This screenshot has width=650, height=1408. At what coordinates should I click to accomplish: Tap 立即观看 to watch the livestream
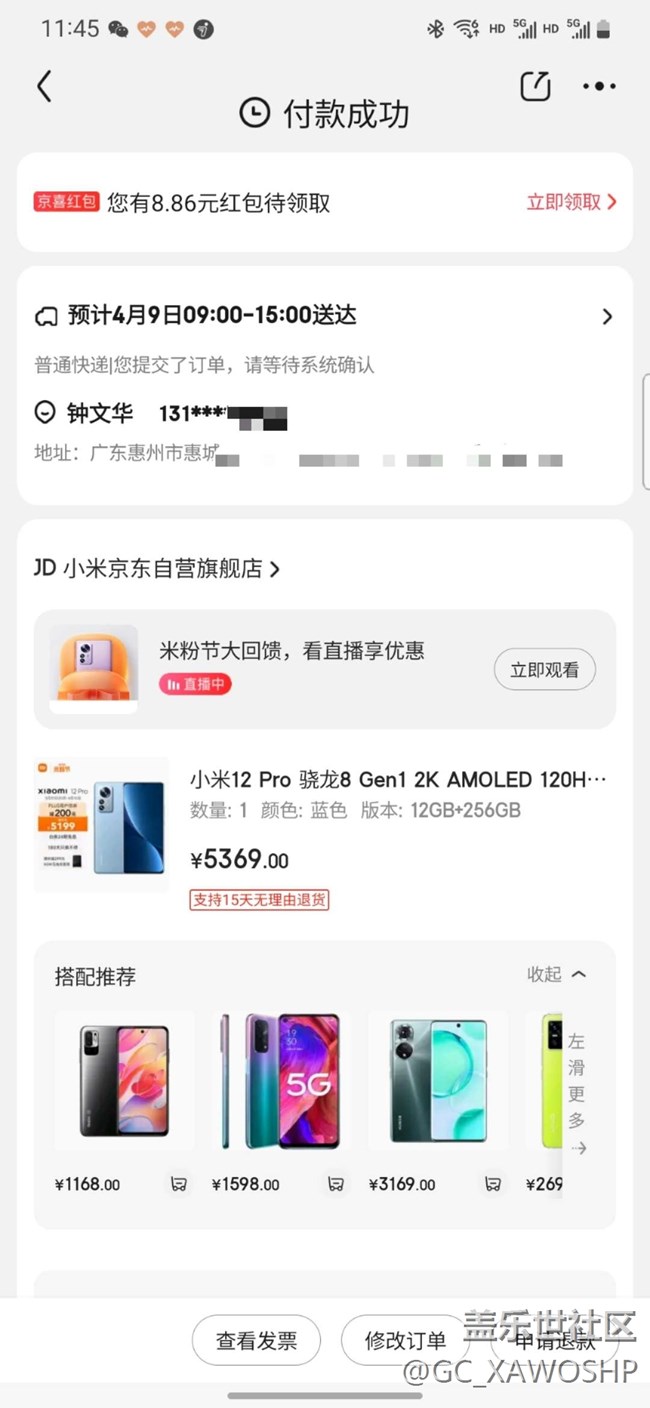544,670
